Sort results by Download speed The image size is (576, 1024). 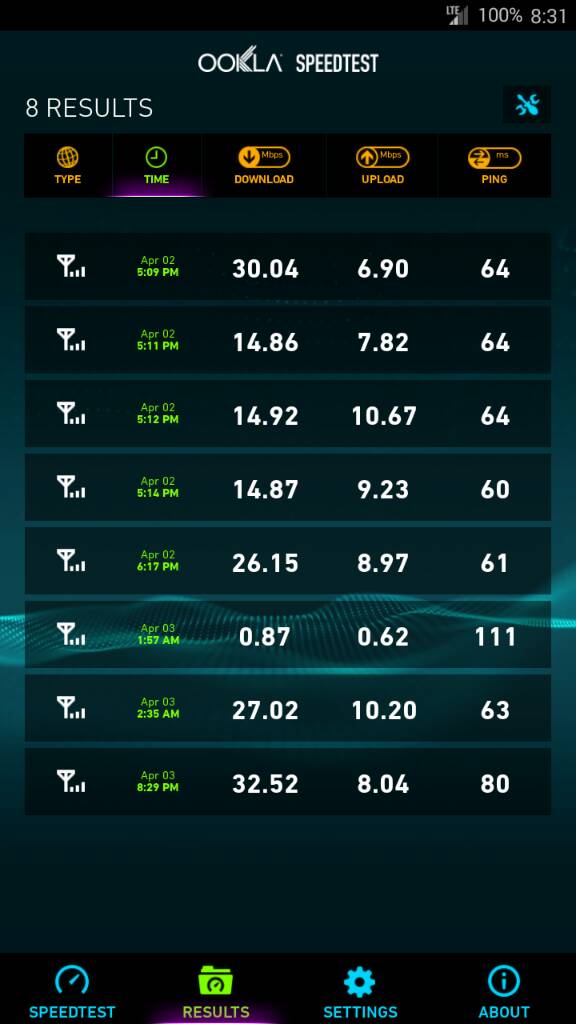pos(264,165)
